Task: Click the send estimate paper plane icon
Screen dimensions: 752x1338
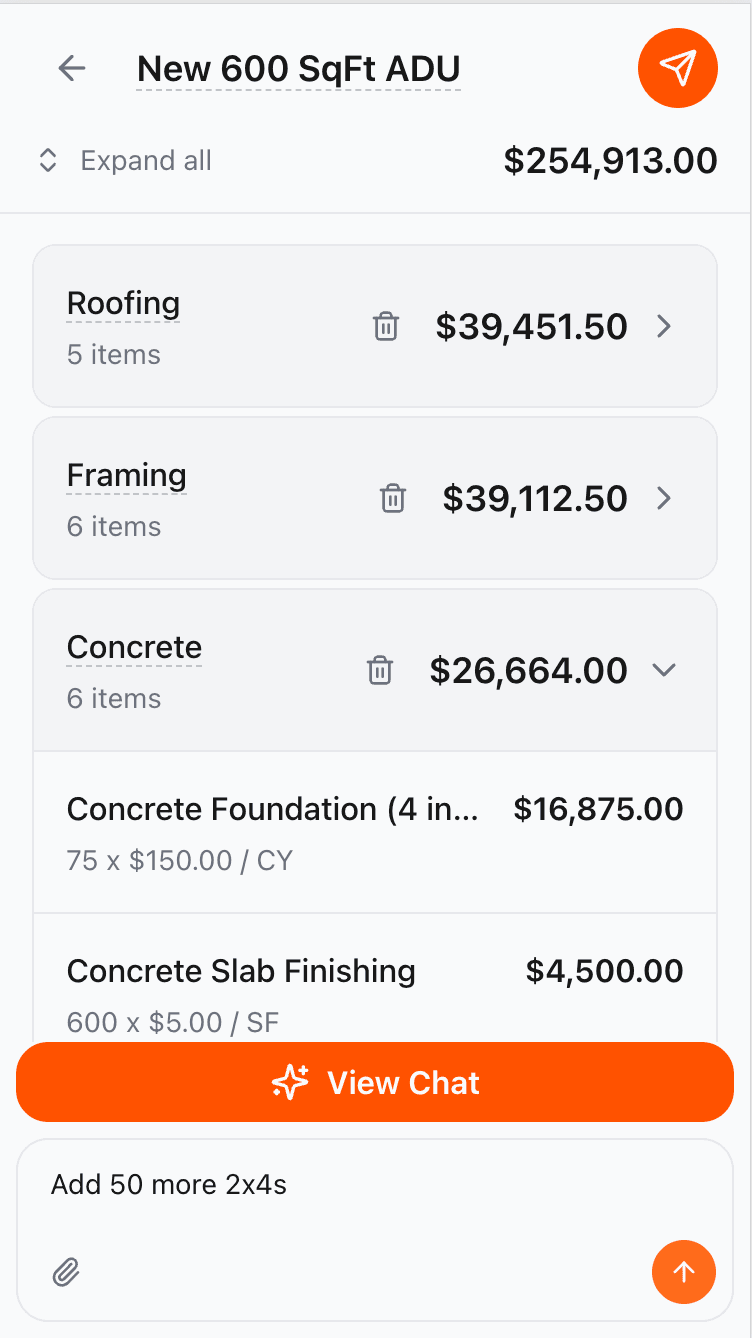Action: pos(678,68)
